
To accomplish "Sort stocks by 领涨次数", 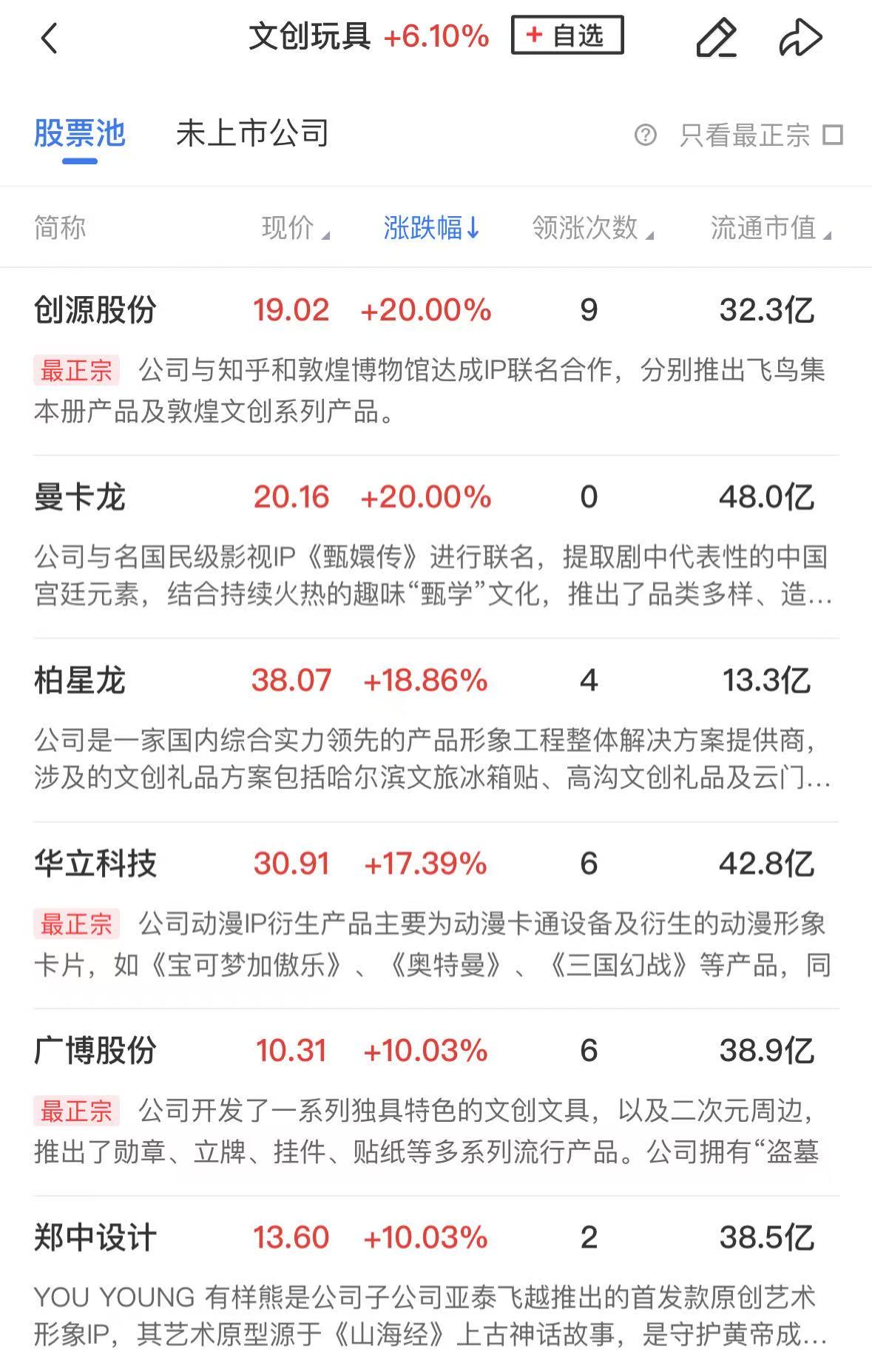I will 592,228.
